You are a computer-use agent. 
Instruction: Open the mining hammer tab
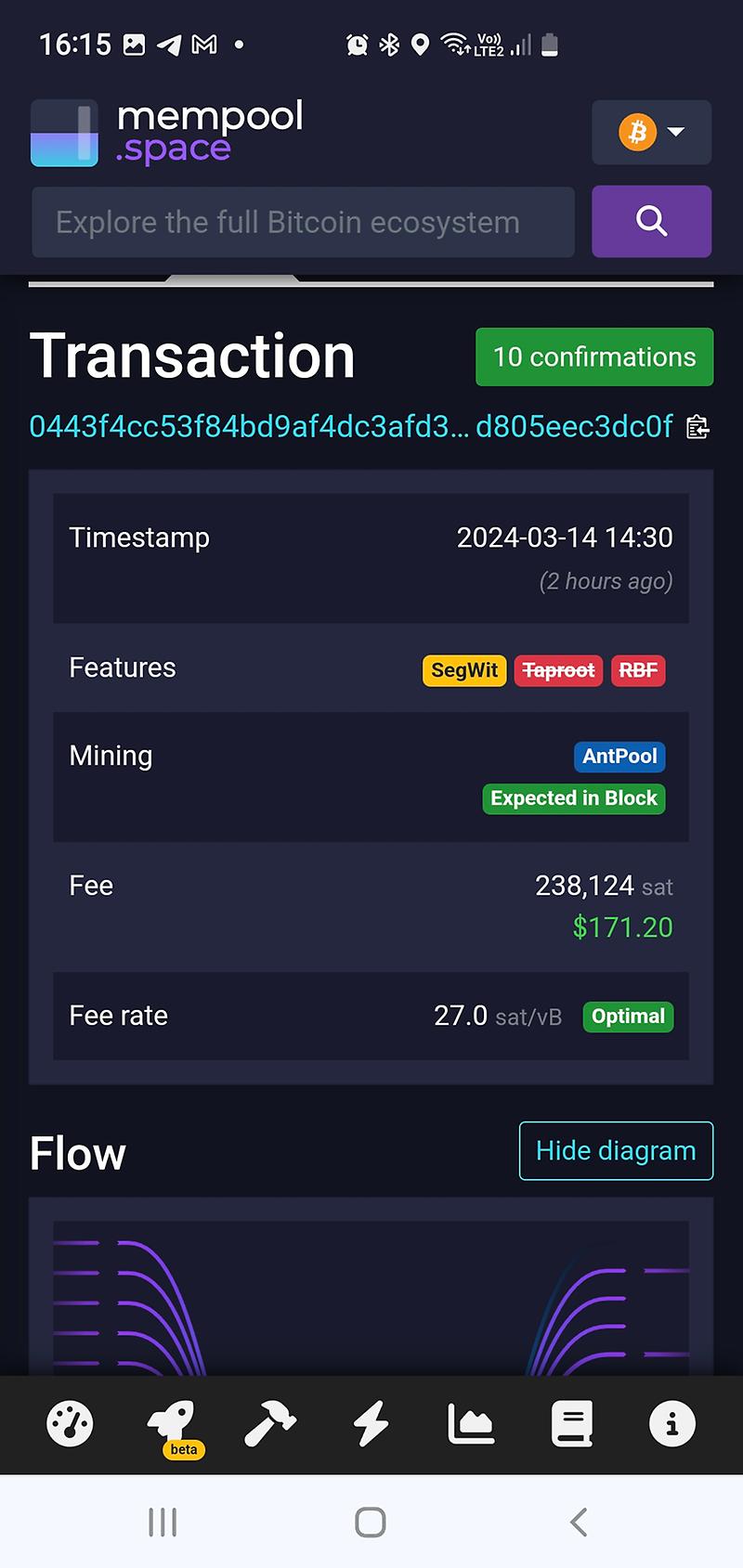tap(270, 1423)
